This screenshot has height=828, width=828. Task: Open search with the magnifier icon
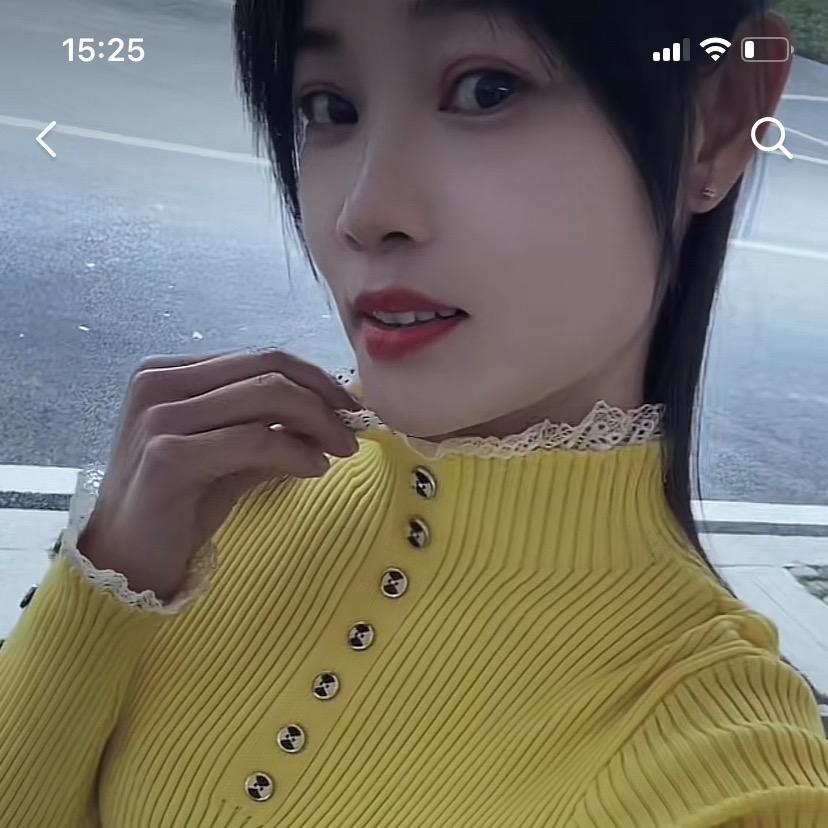771,138
